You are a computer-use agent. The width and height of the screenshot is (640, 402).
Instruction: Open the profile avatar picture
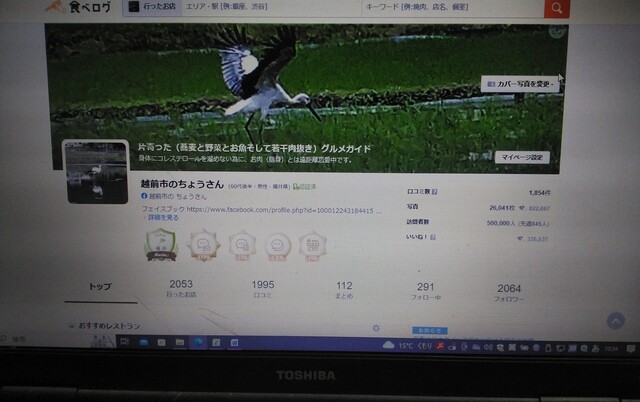pos(97,172)
